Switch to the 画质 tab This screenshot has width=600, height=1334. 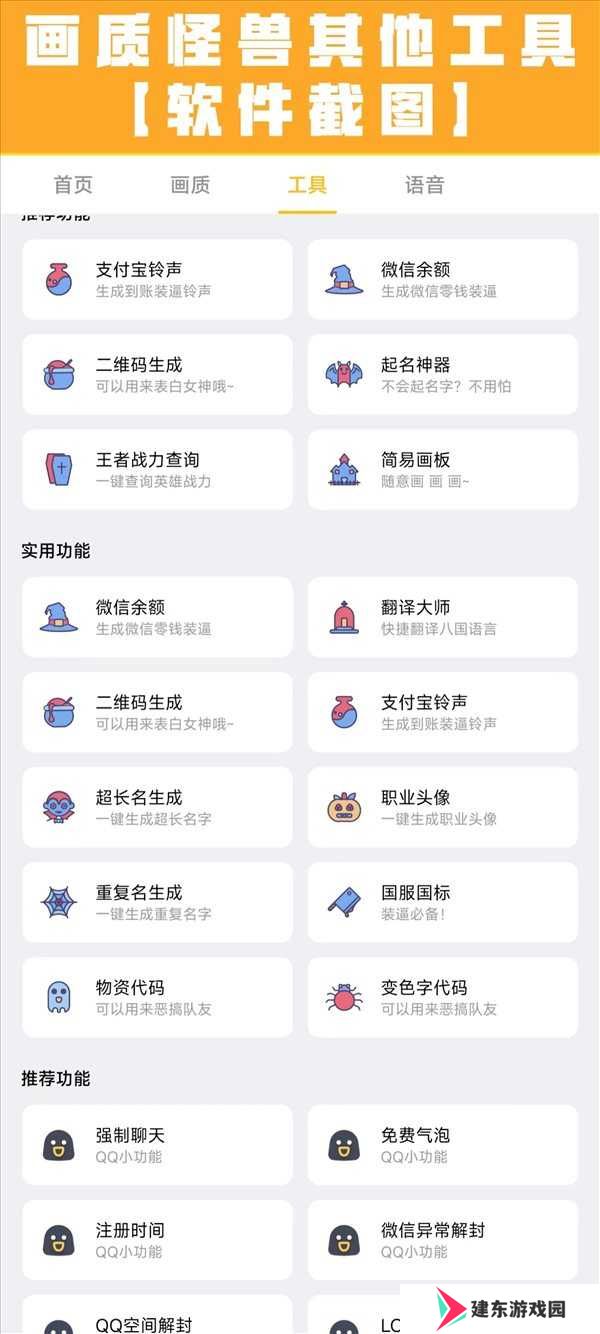pyautogui.click(x=190, y=185)
